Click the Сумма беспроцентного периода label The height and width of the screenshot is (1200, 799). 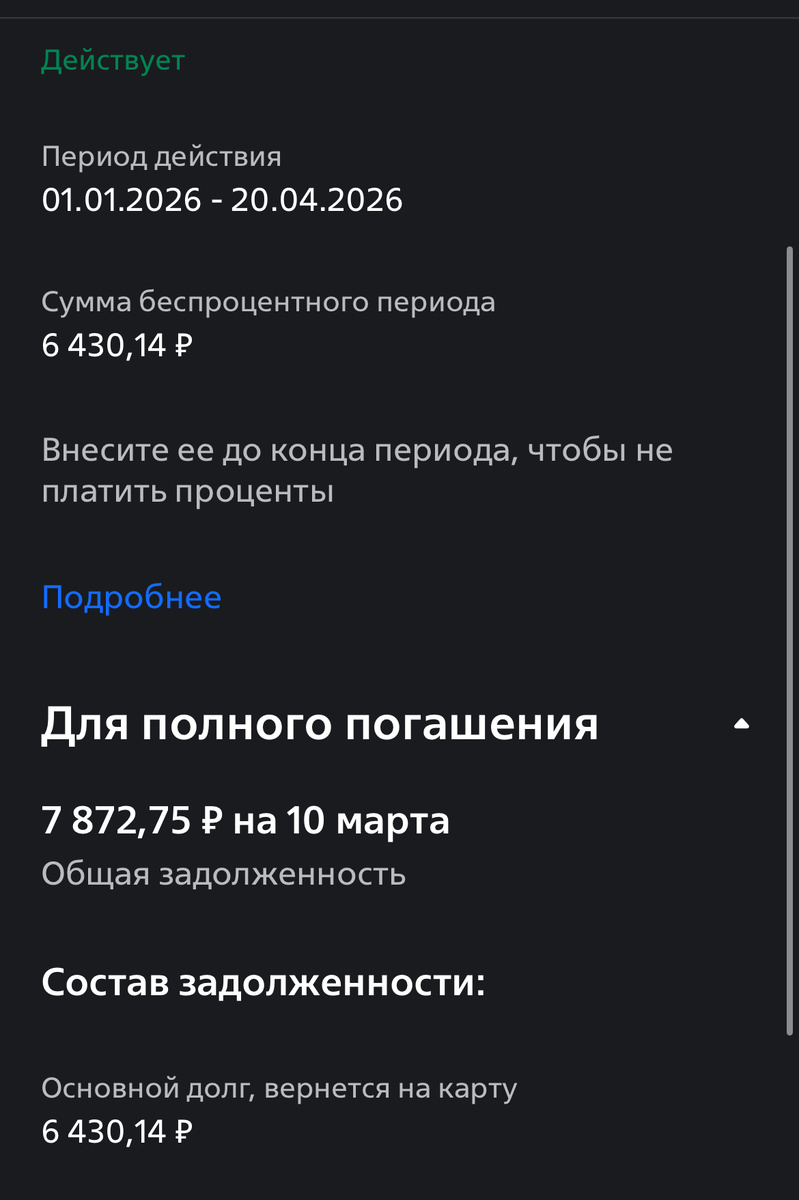[x=267, y=301]
